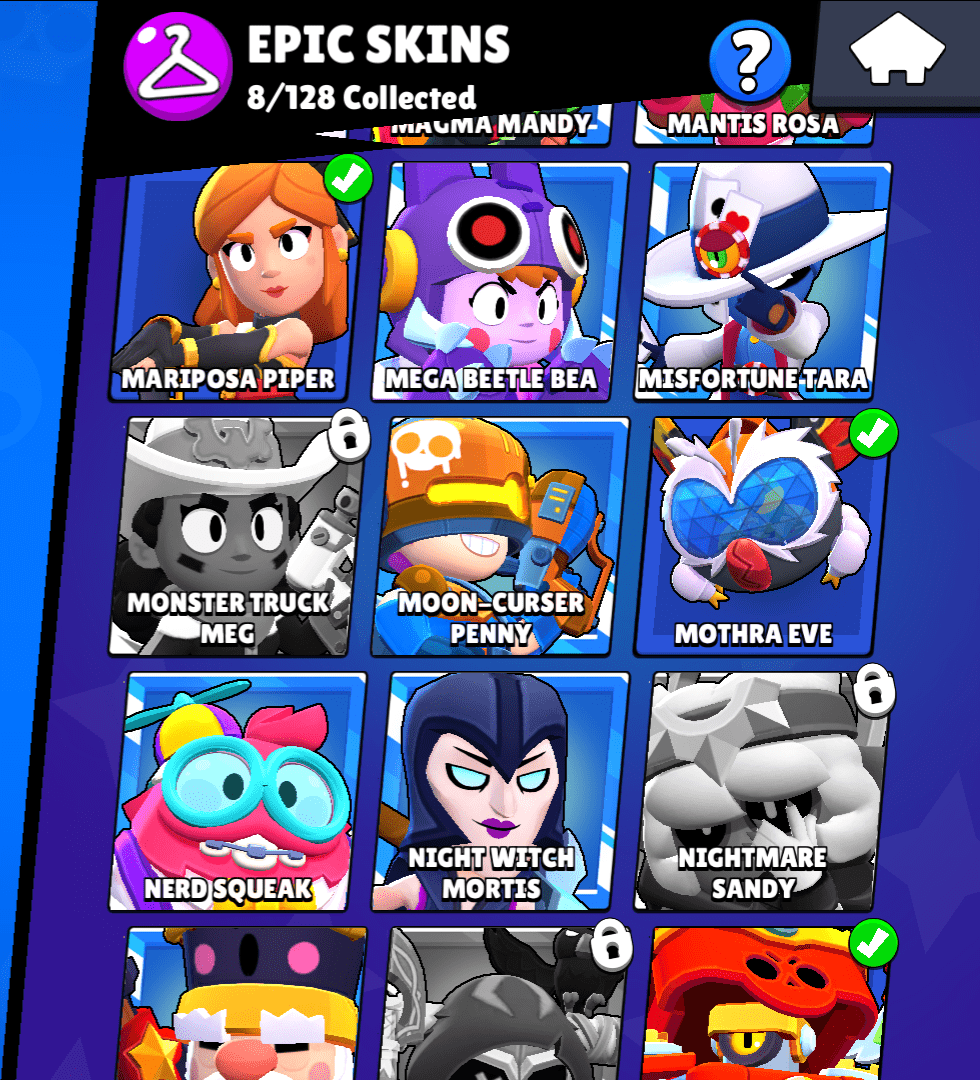Open the question mark help button

[749, 59]
